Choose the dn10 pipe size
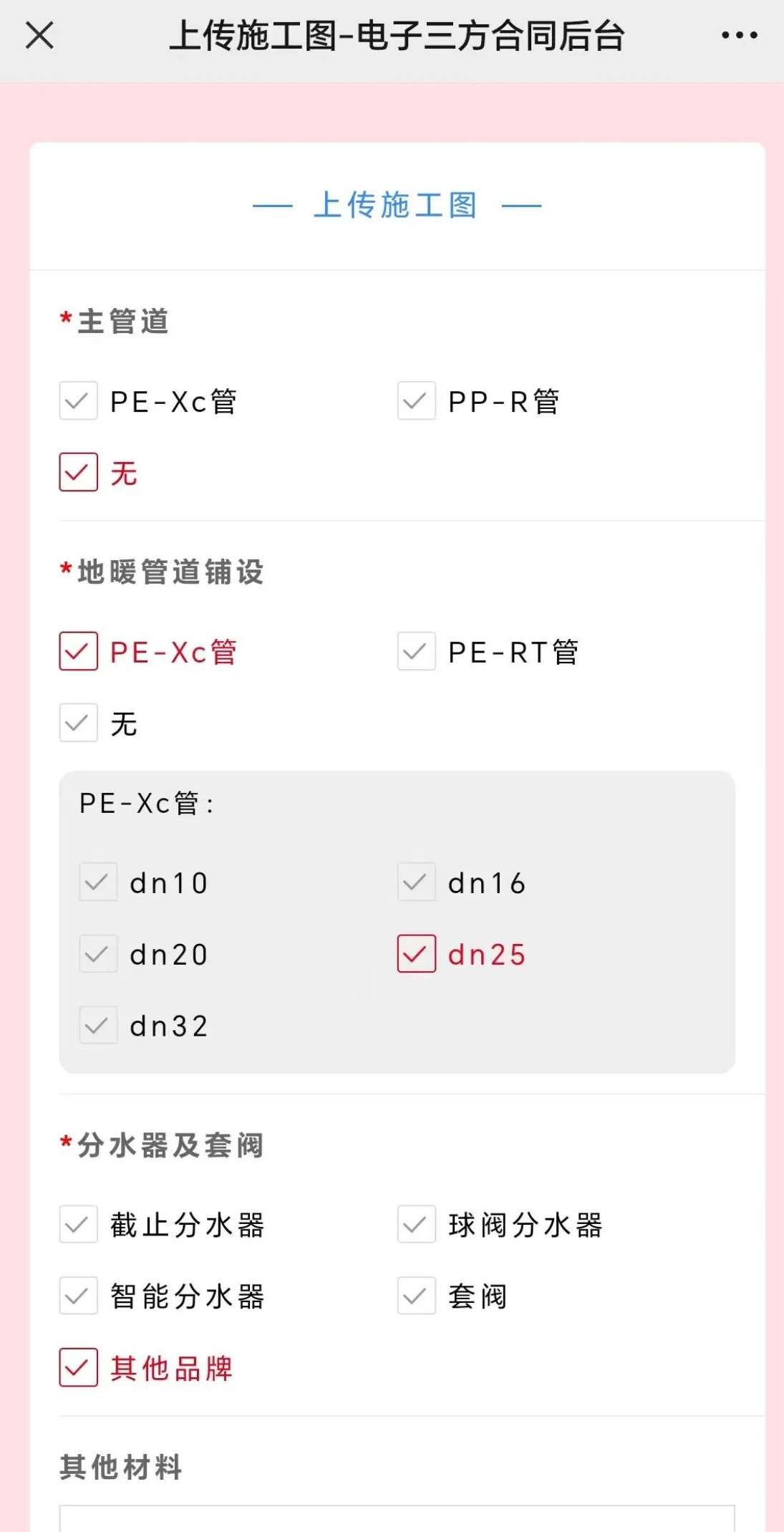Viewport: 784px width, 1532px height. pos(99,882)
